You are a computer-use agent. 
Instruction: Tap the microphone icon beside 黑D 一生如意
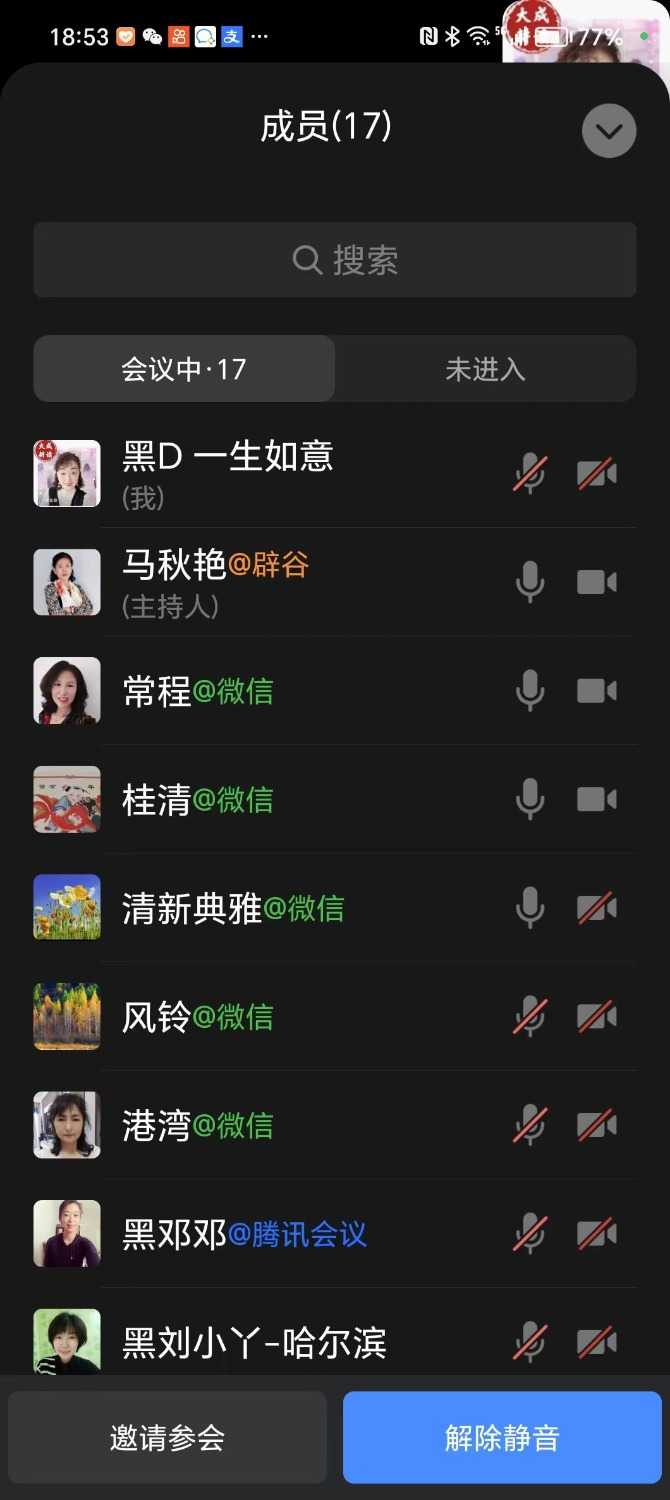(530, 473)
